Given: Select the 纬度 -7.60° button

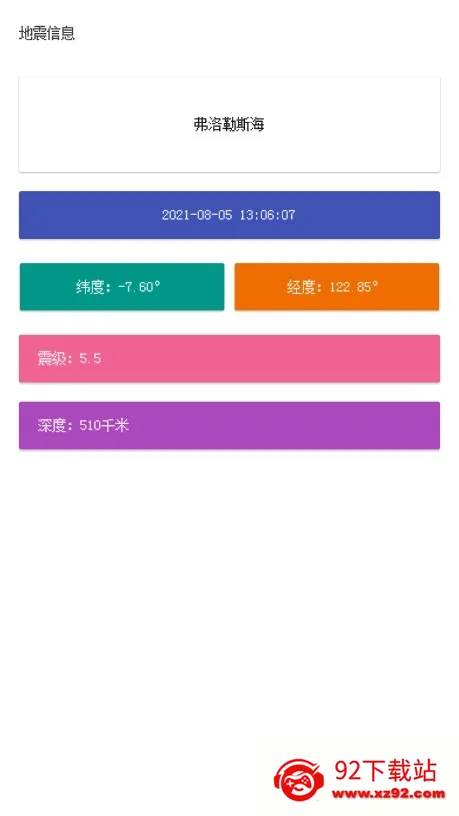Looking at the screenshot, I should pos(122,287).
